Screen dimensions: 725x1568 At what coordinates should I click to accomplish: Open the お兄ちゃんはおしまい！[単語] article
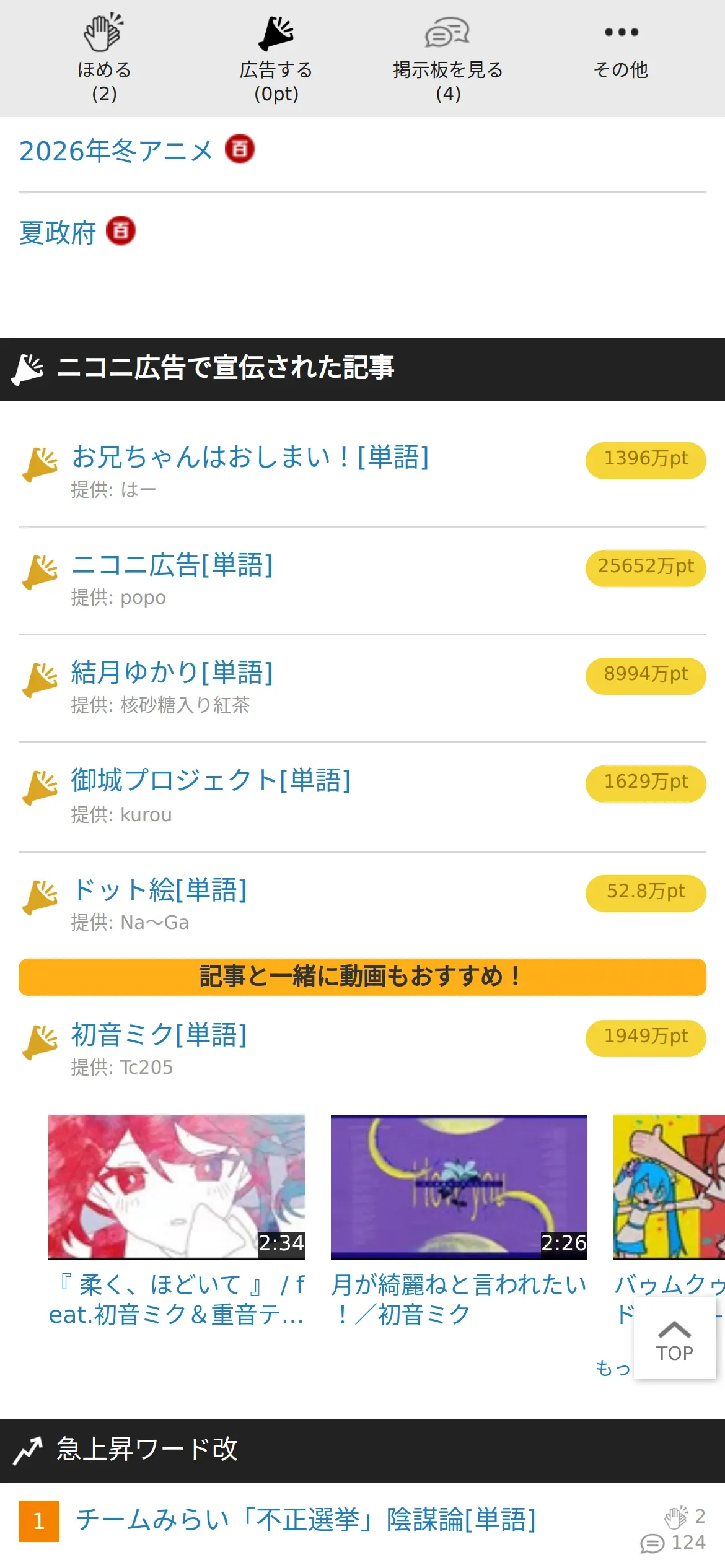tap(250, 458)
